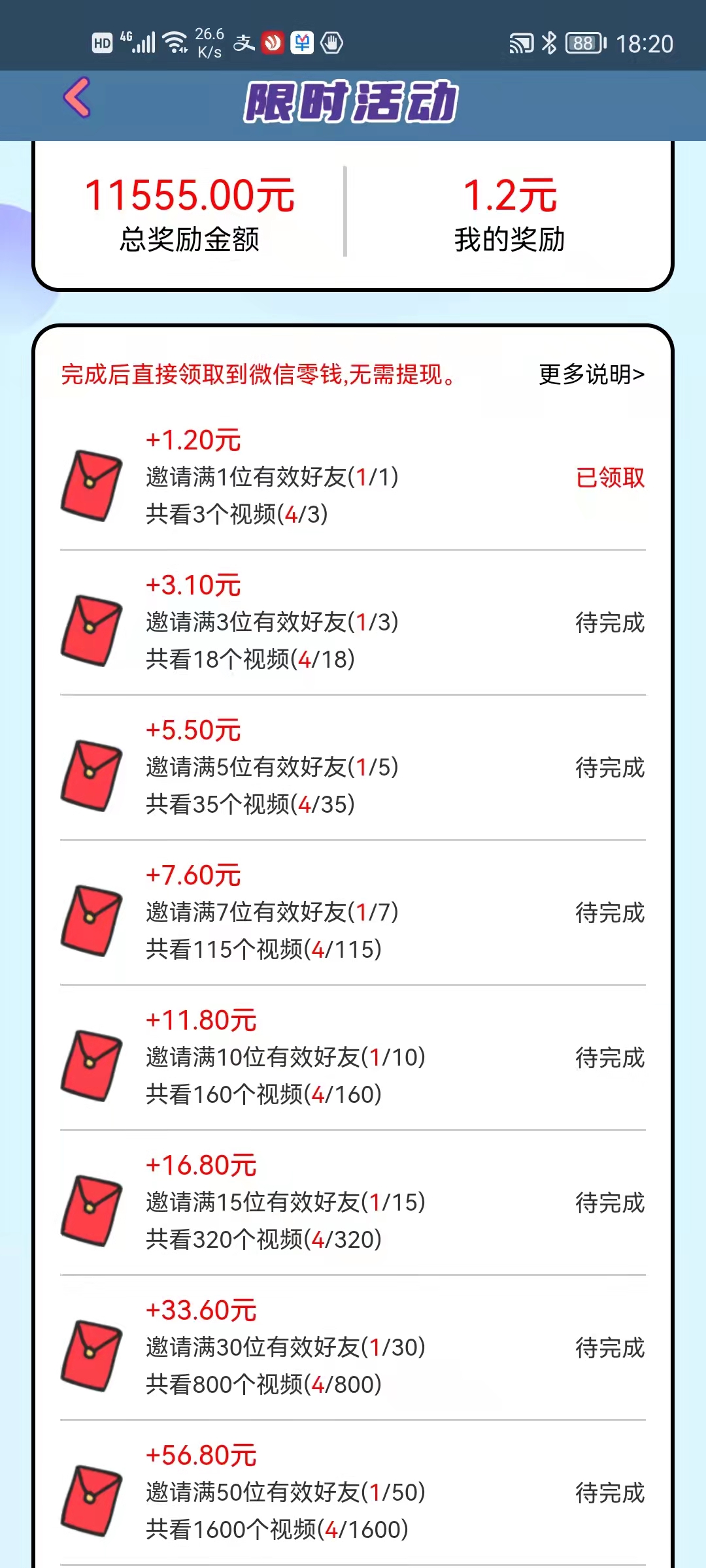Tap 已领取 on the +1.20元 reward
This screenshot has height=1568, width=706.
point(610,478)
